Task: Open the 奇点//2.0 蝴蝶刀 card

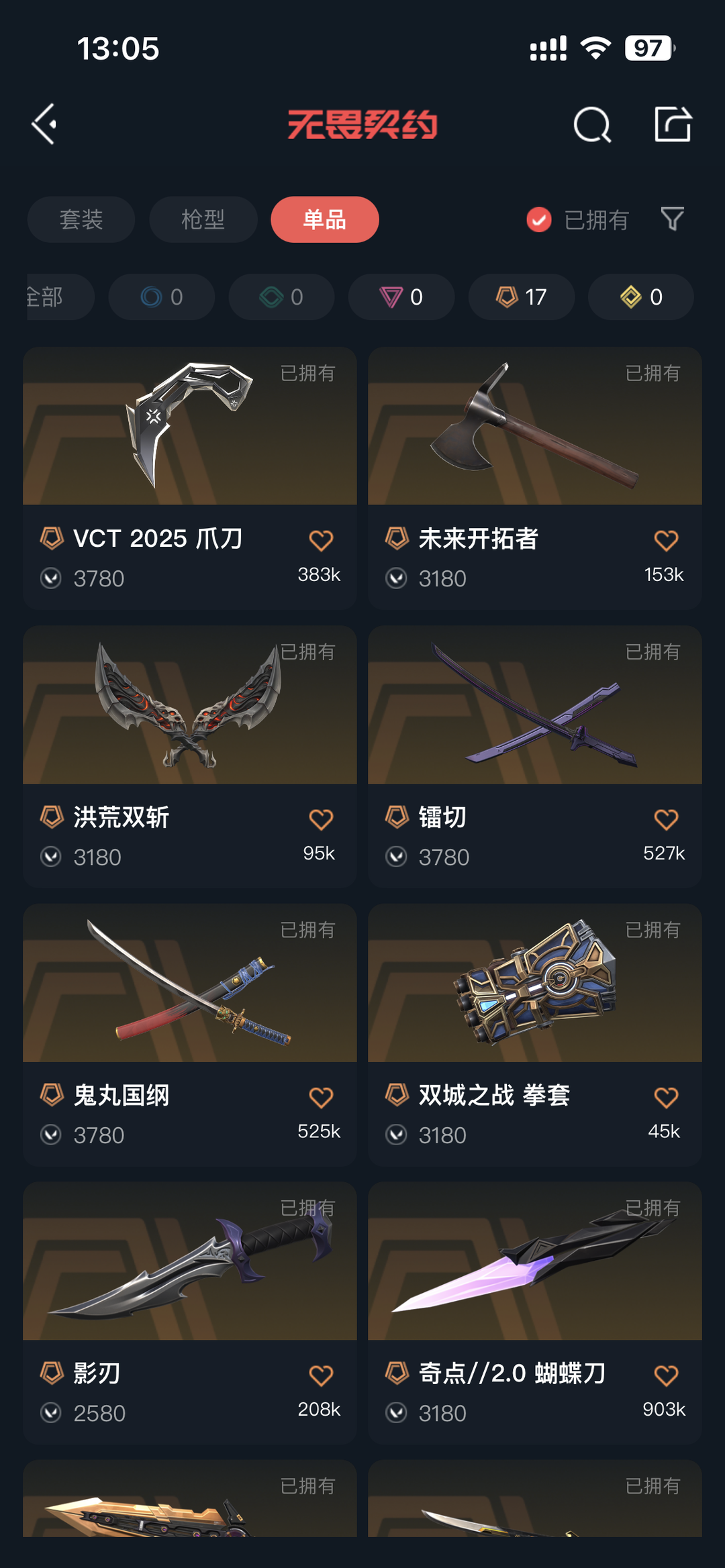Action: [x=535, y=1313]
